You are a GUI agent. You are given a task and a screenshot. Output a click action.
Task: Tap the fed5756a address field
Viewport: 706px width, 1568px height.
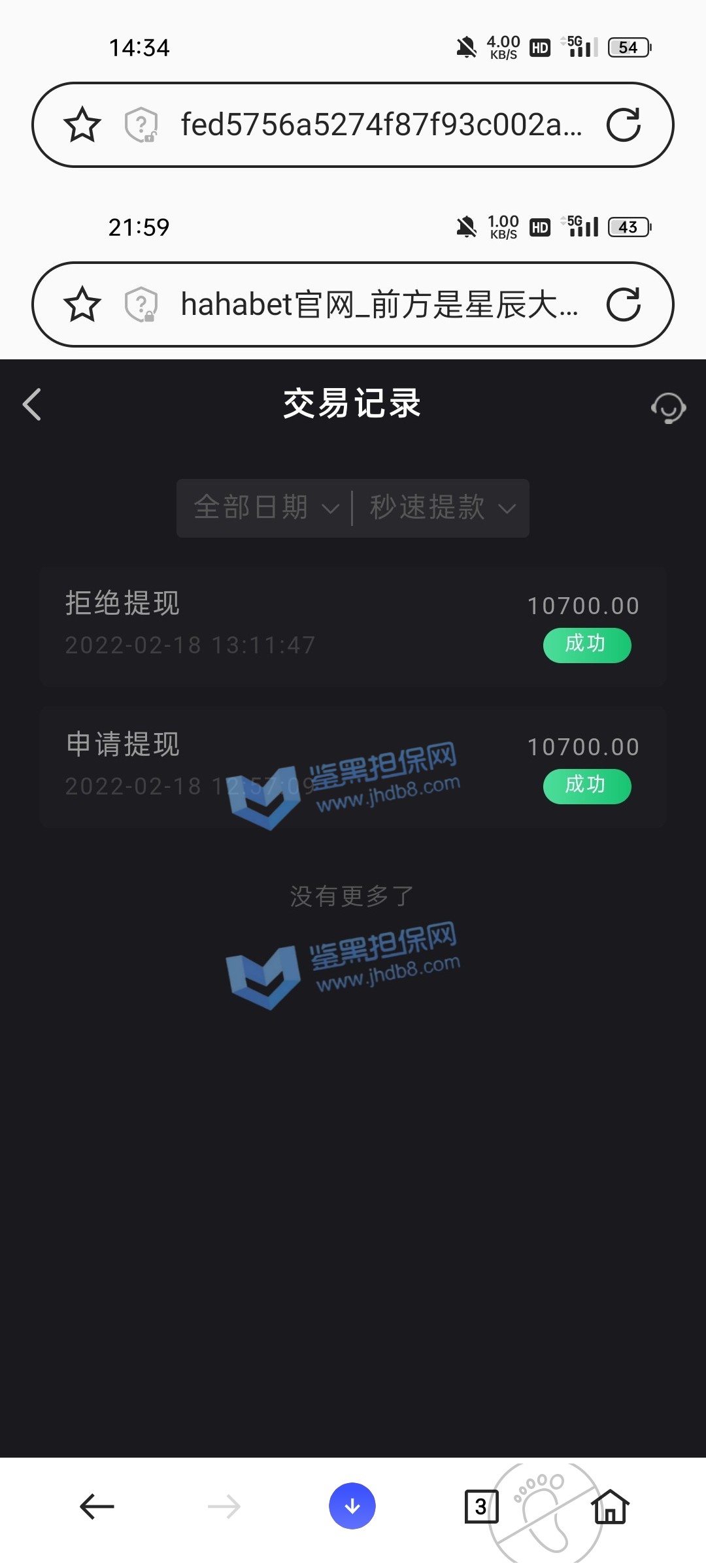pyautogui.click(x=380, y=125)
